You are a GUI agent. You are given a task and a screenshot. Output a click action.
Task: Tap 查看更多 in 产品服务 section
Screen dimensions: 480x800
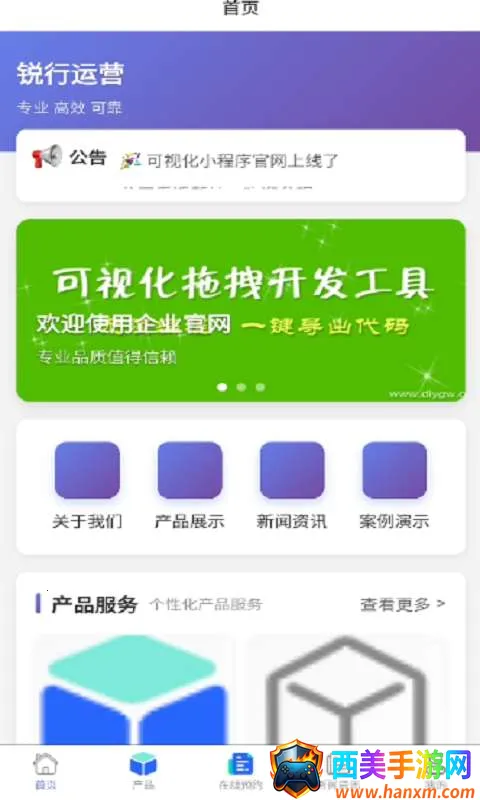402,605
